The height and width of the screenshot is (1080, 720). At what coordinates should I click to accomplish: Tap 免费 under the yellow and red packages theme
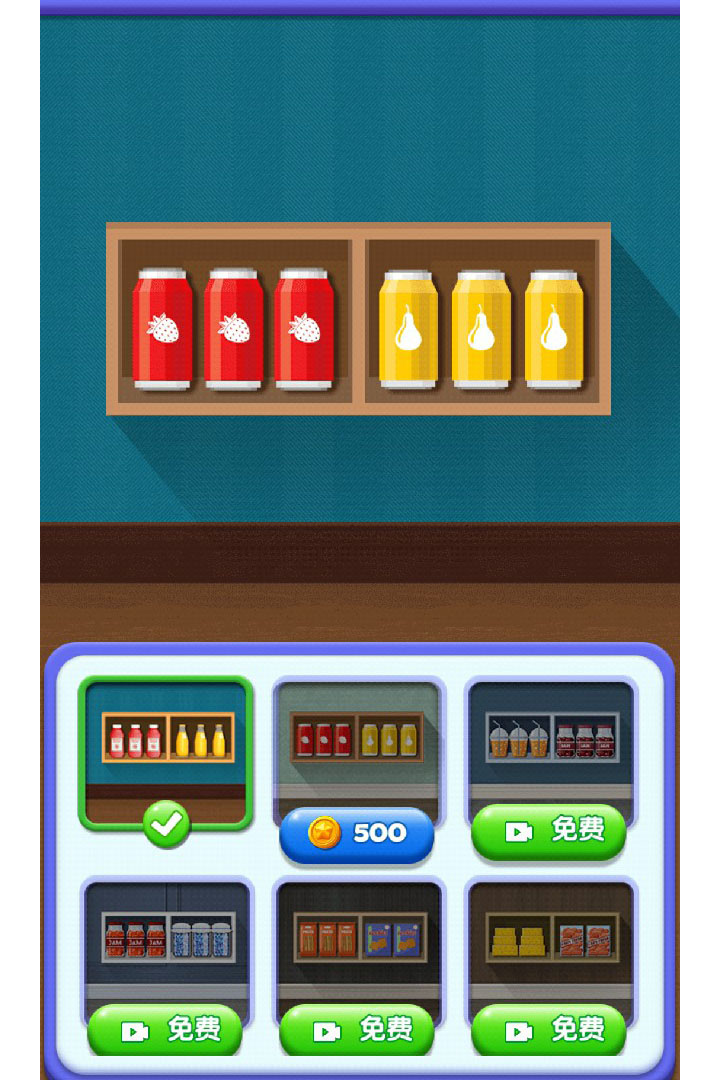click(x=549, y=1030)
